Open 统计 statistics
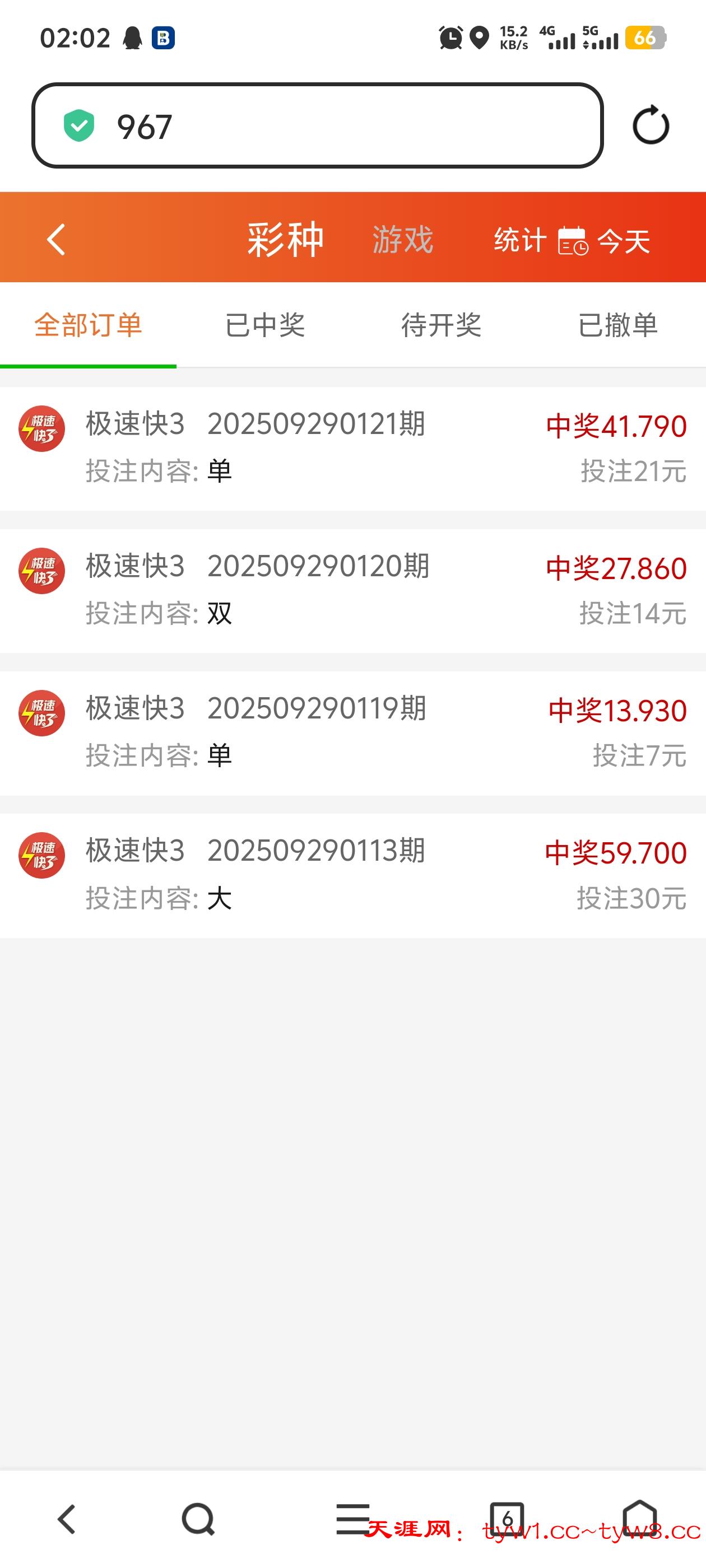 [519, 240]
